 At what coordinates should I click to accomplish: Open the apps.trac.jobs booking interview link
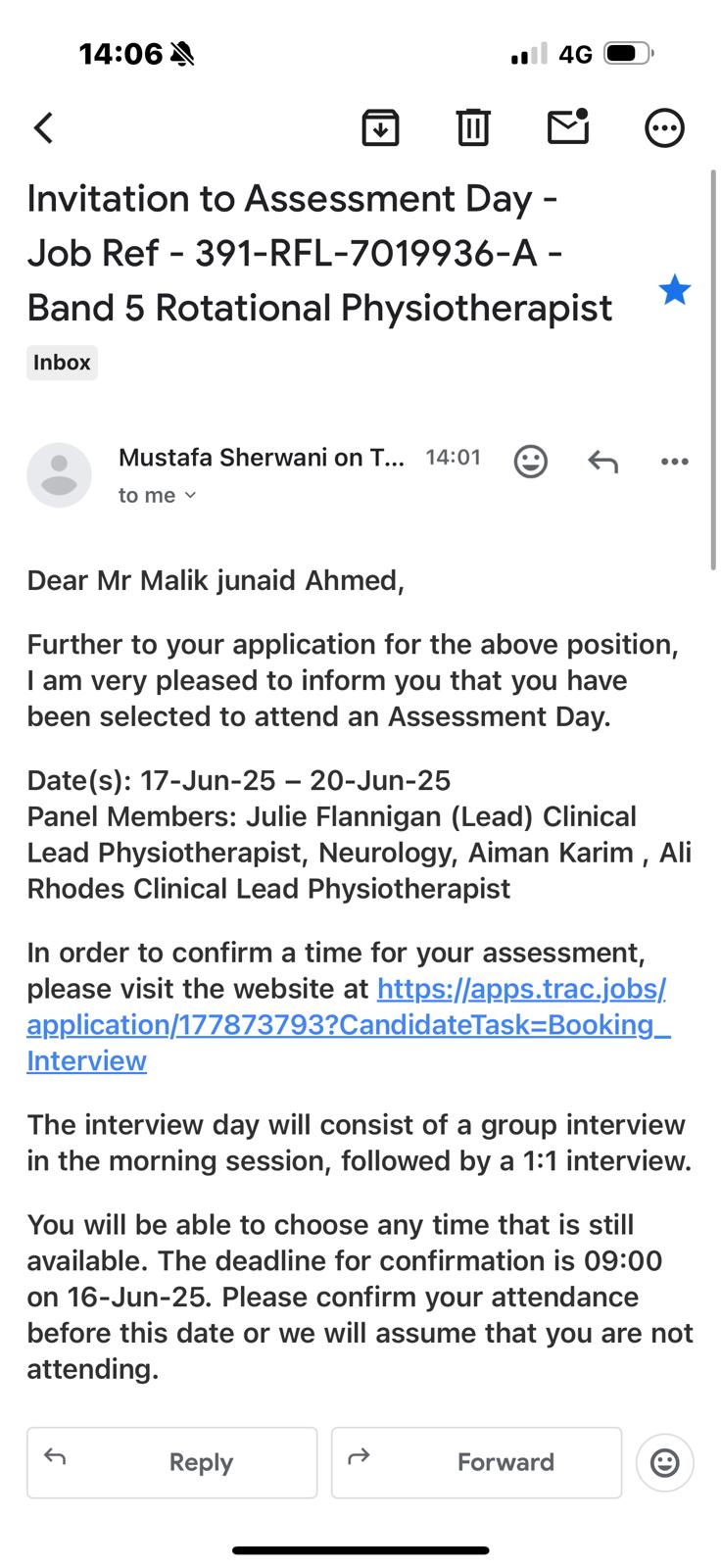click(x=348, y=1024)
